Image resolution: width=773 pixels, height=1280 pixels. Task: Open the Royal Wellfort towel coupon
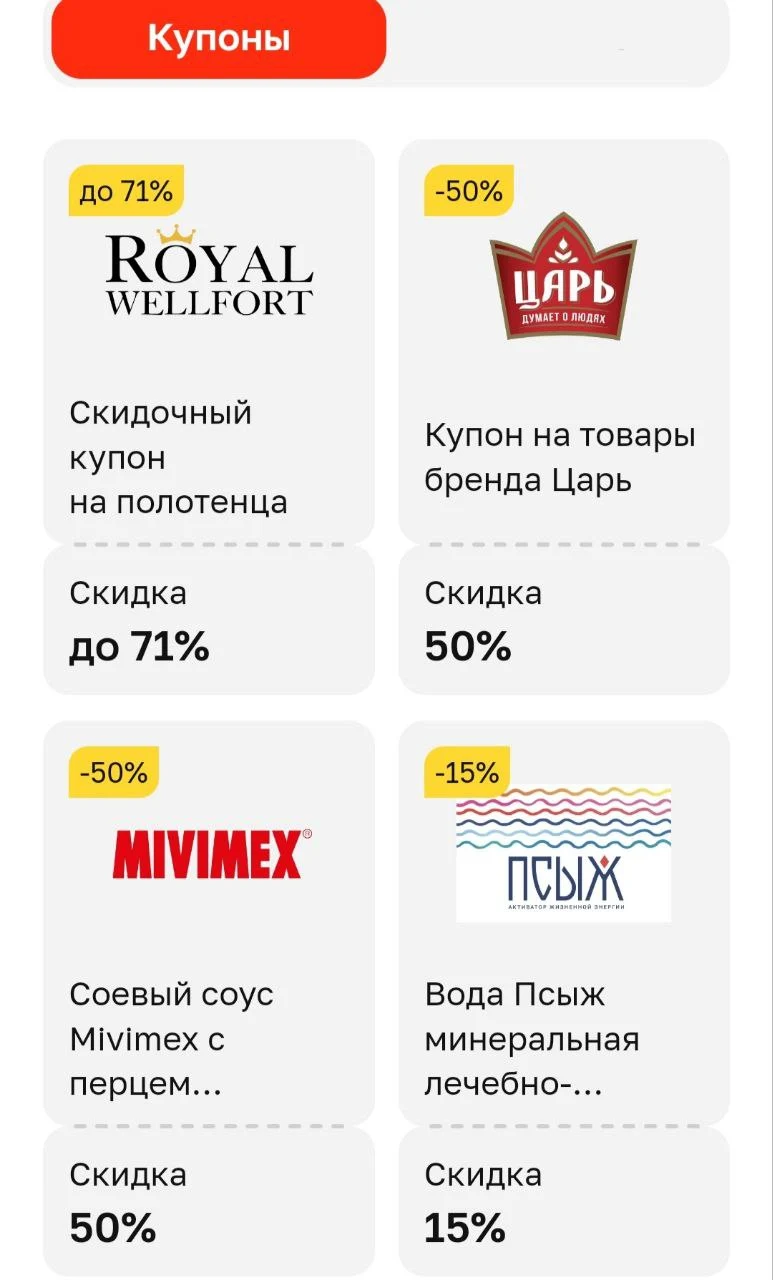(x=209, y=417)
